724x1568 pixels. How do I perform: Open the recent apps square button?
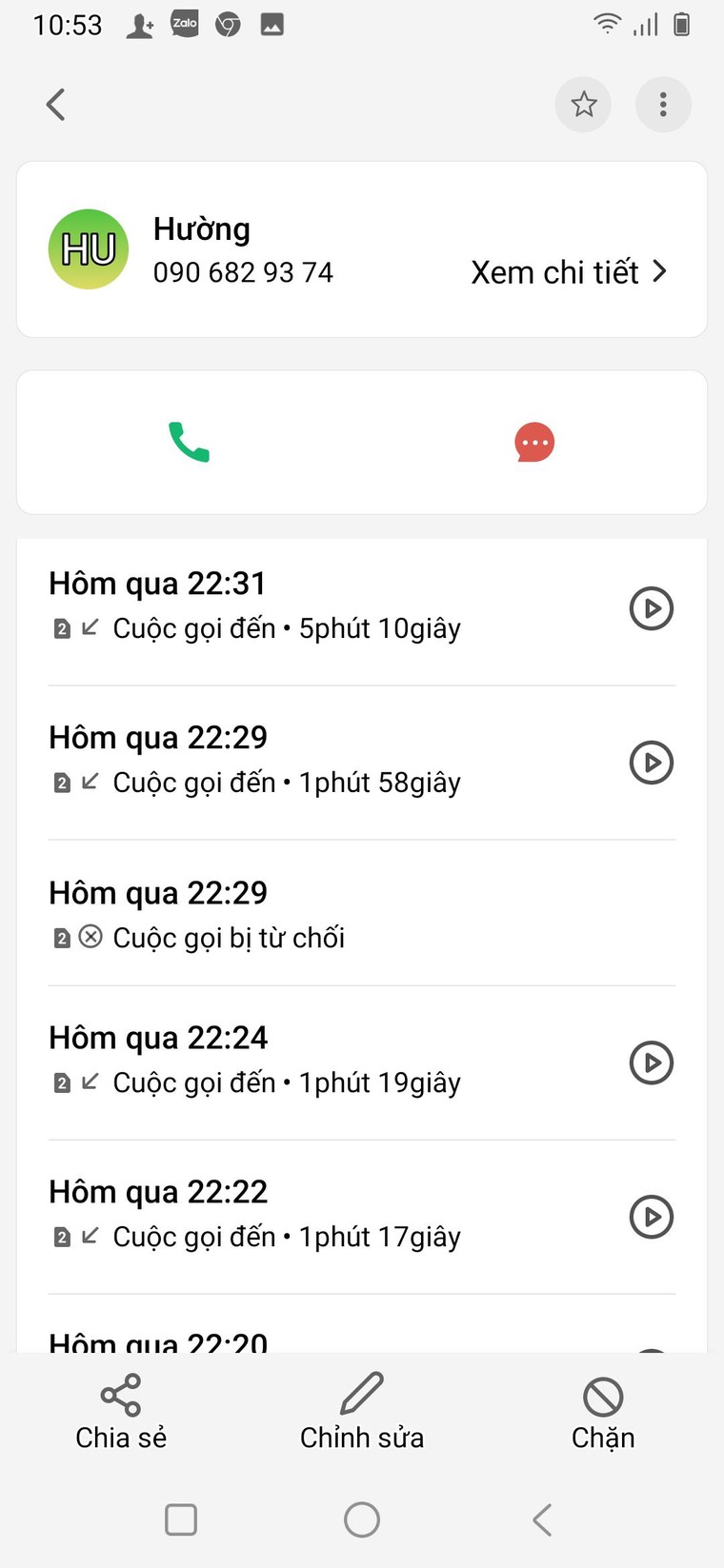[180, 1519]
